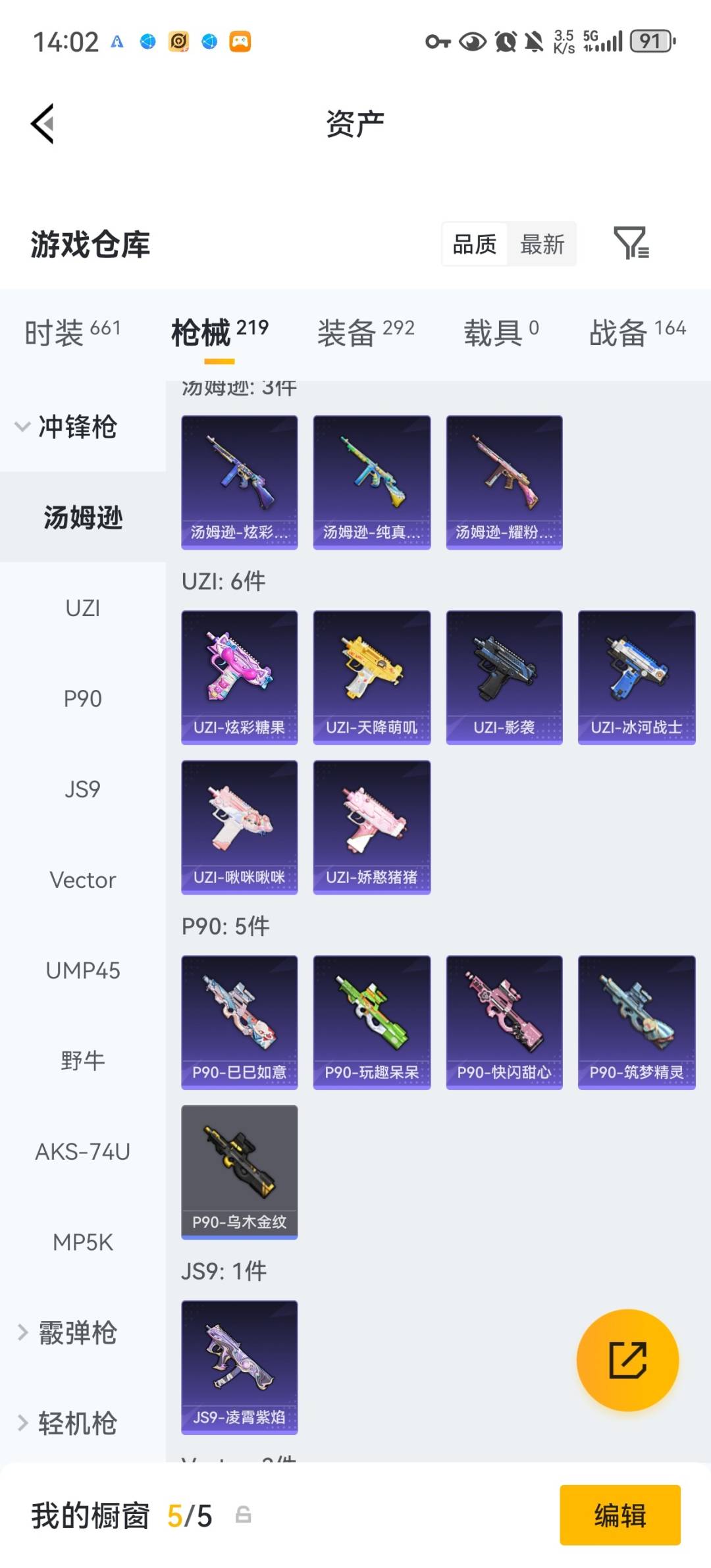Viewport: 711px width, 1568px height.
Task: Select AKS-74U in the side list
Action: tap(83, 1151)
